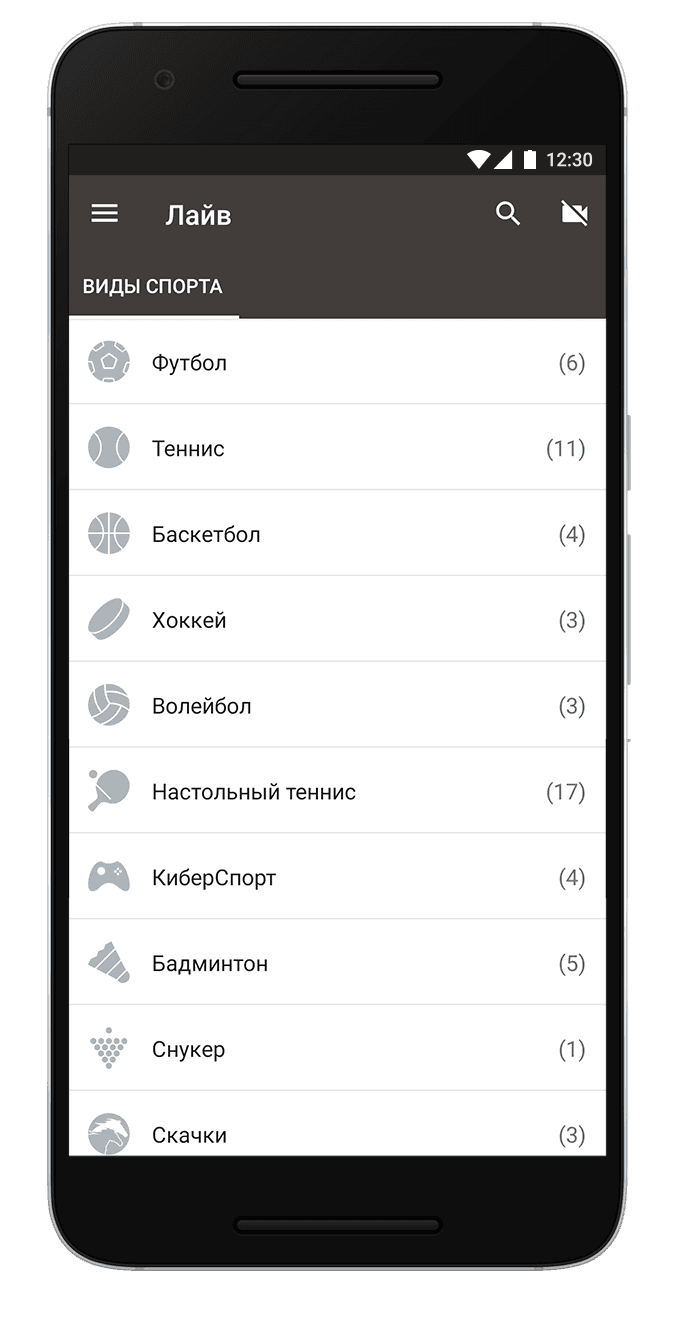The image size is (678, 1317).
Task: Go to Хоккей live events
Action: click(x=337, y=621)
